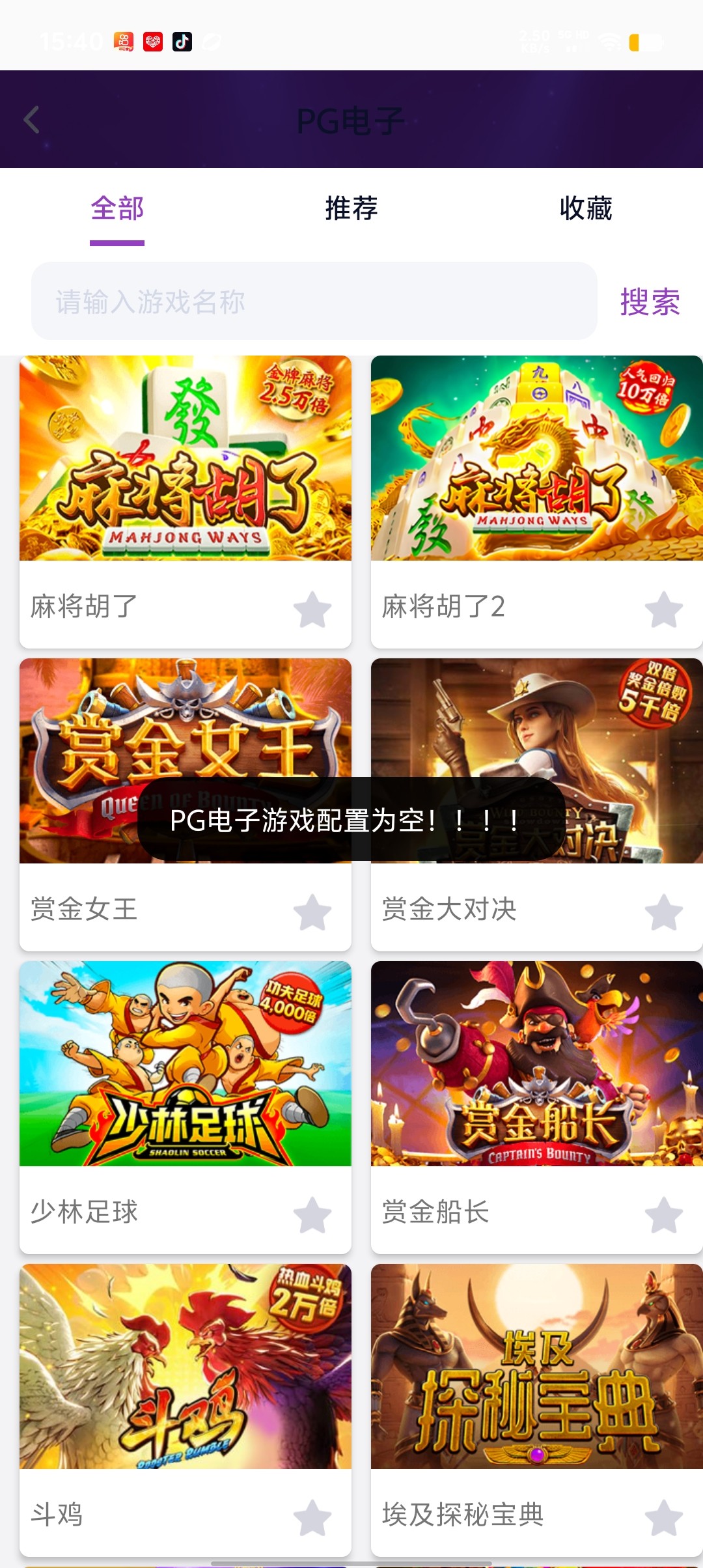Tap the 搜索 button
This screenshot has height=1568, width=703.
pos(650,301)
